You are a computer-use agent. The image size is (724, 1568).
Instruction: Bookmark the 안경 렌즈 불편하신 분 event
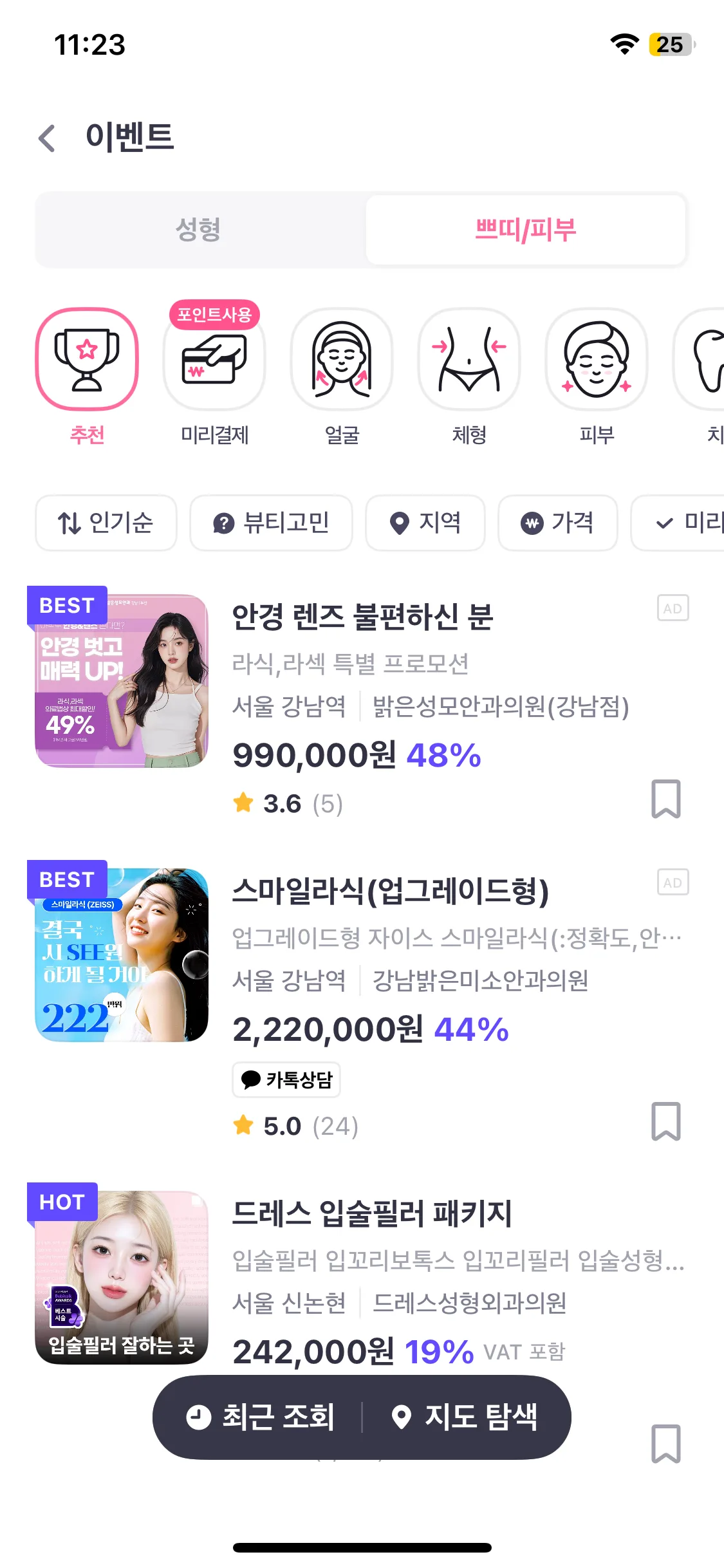665,799
